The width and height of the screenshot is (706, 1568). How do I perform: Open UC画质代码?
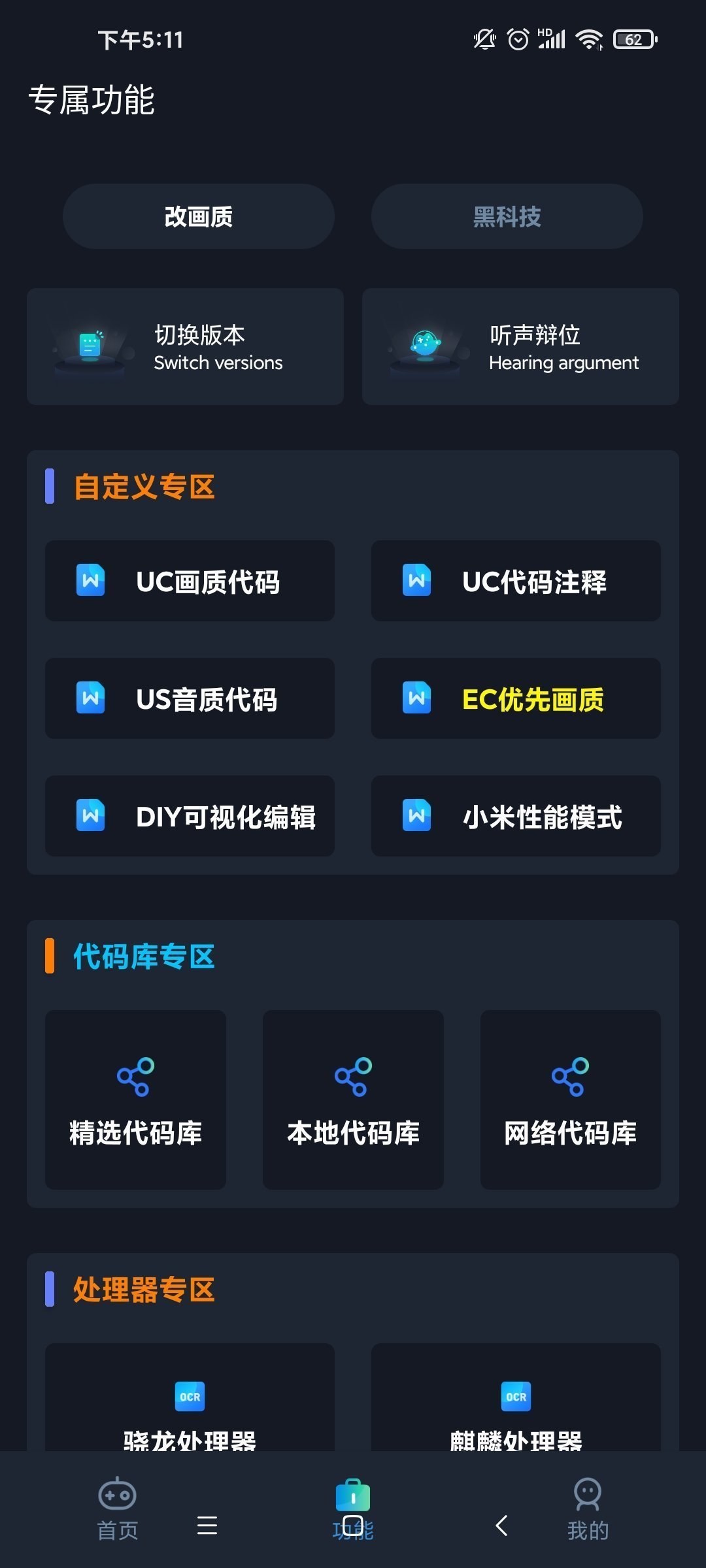(190, 581)
